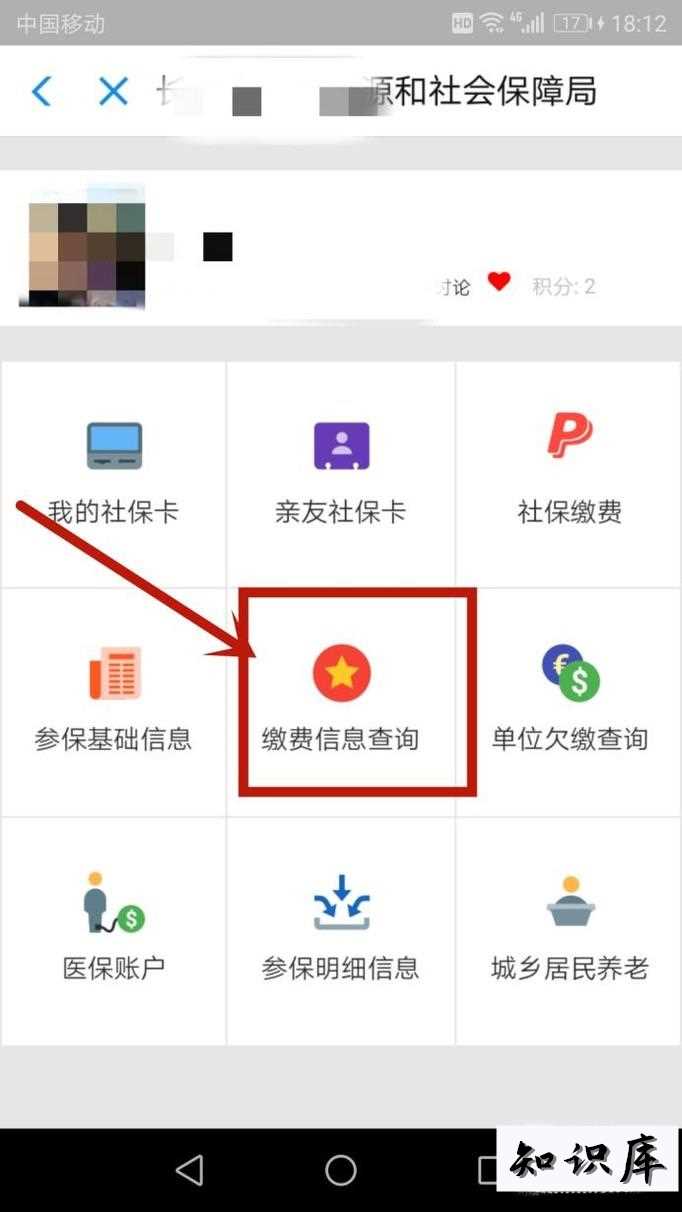
Task: Open 城乡居民养老
Action: pos(569,931)
